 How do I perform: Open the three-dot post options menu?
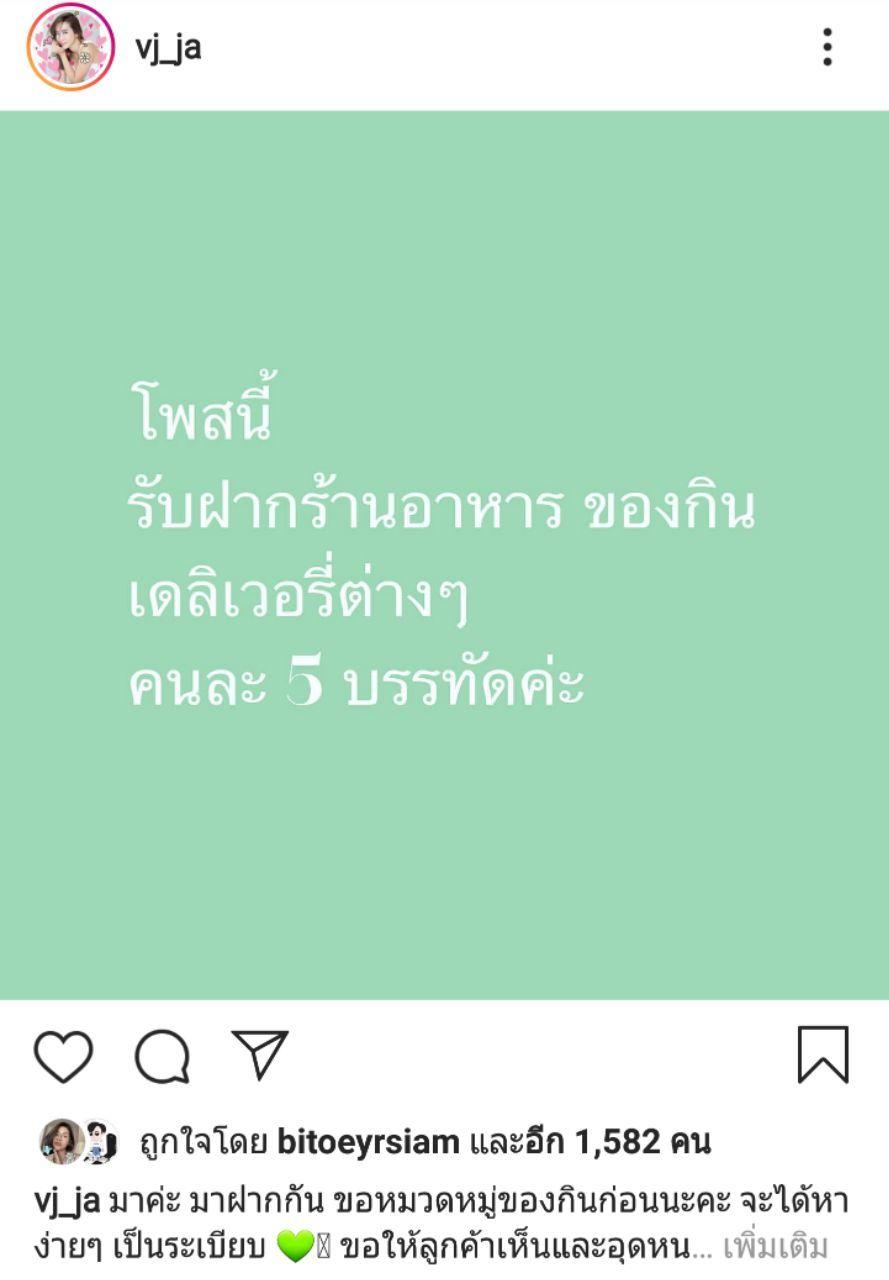tap(827, 47)
